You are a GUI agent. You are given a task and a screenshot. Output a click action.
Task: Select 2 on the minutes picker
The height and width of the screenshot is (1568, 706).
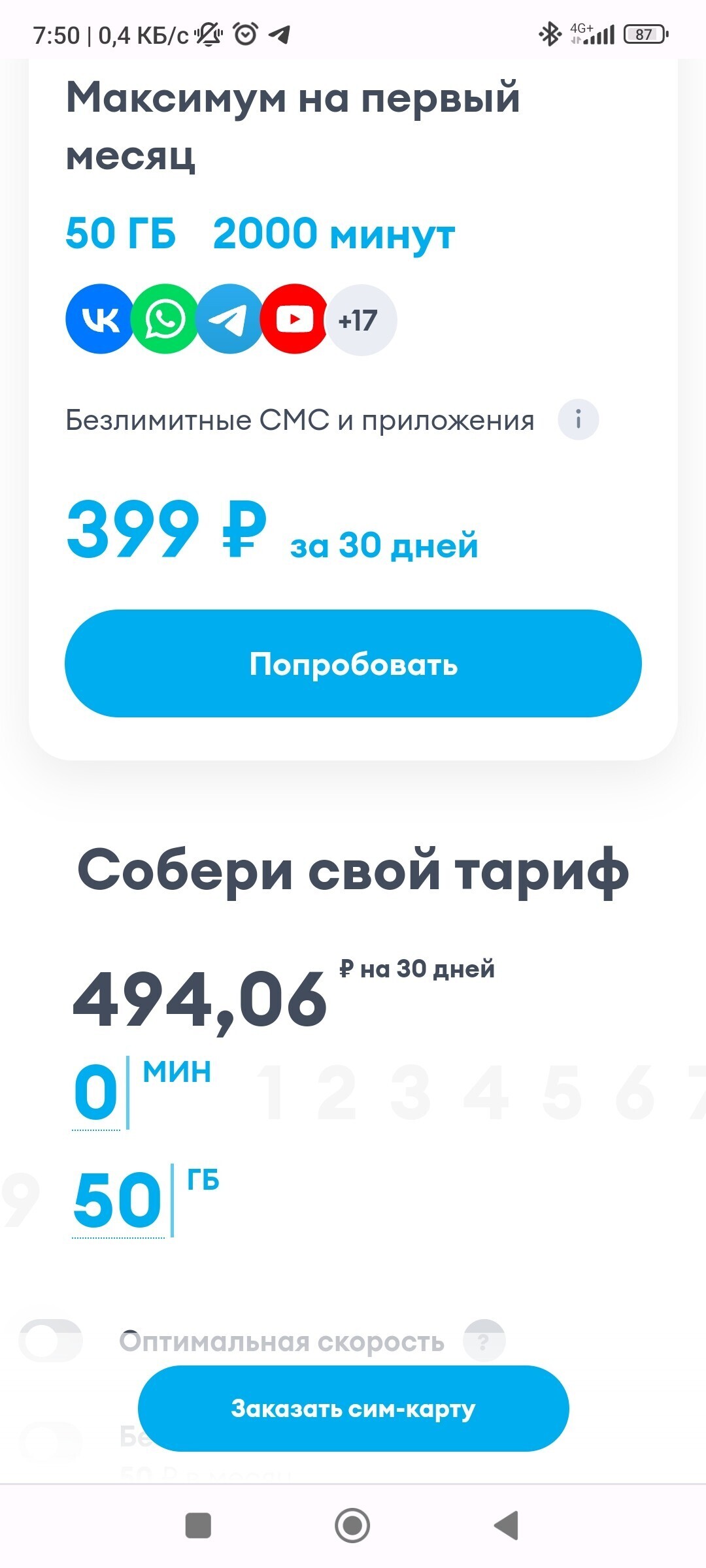click(337, 1092)
